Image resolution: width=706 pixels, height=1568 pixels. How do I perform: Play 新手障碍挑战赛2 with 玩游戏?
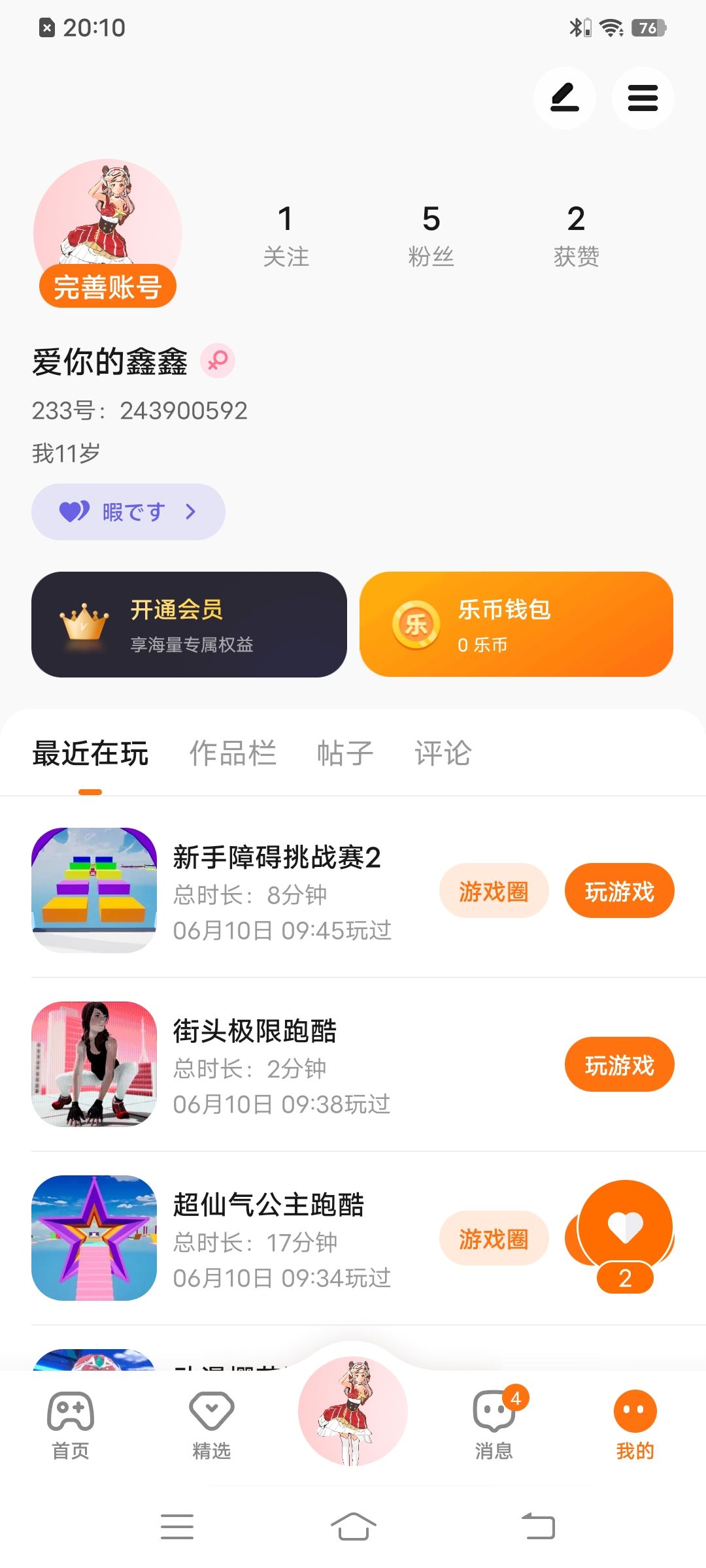click(x=619, y=891)
